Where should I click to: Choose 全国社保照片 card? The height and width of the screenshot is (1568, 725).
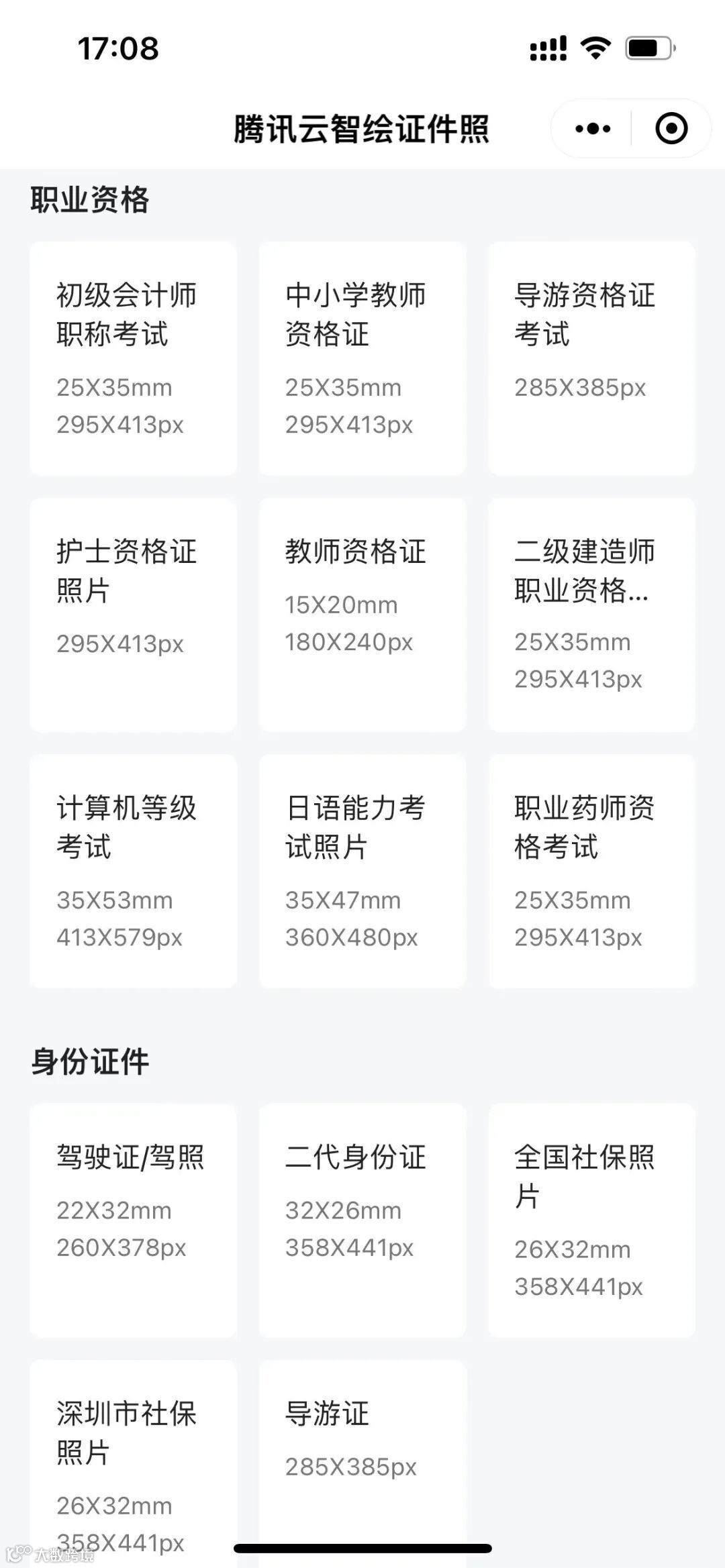click(x=591, y=1220)
